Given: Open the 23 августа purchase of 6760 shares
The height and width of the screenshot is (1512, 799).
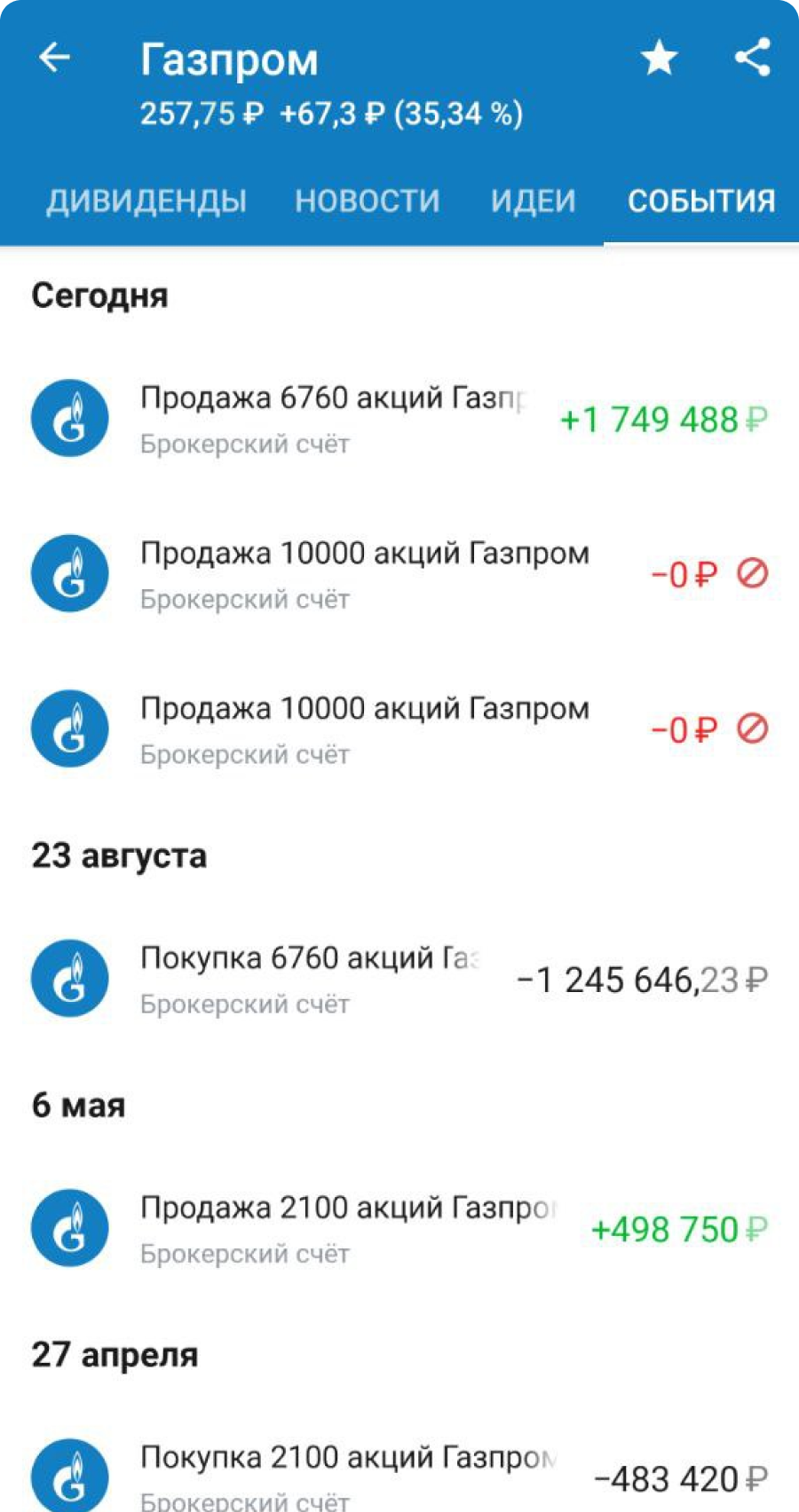Looking at the screenshot, I should pos(399,980).
